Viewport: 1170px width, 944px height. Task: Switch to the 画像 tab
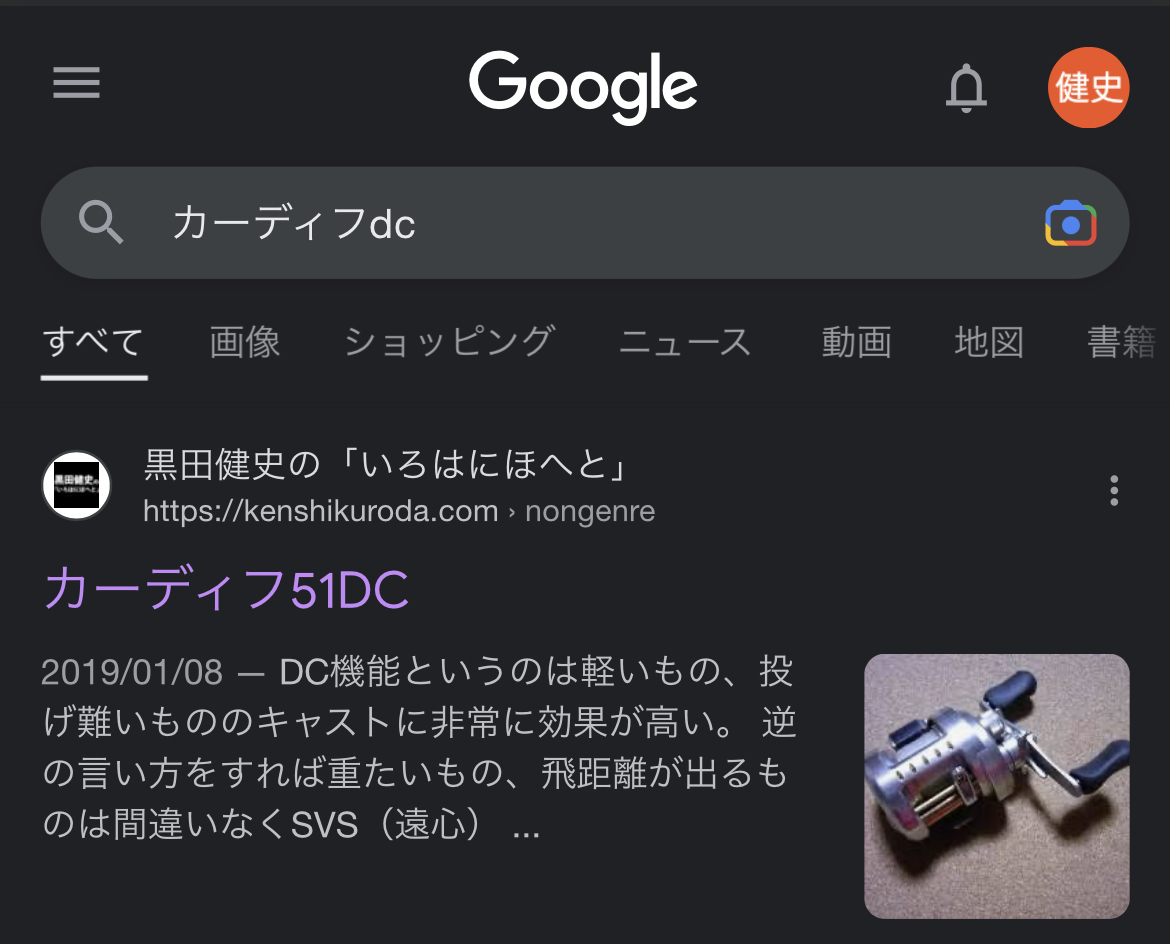(x=245, y=343)
